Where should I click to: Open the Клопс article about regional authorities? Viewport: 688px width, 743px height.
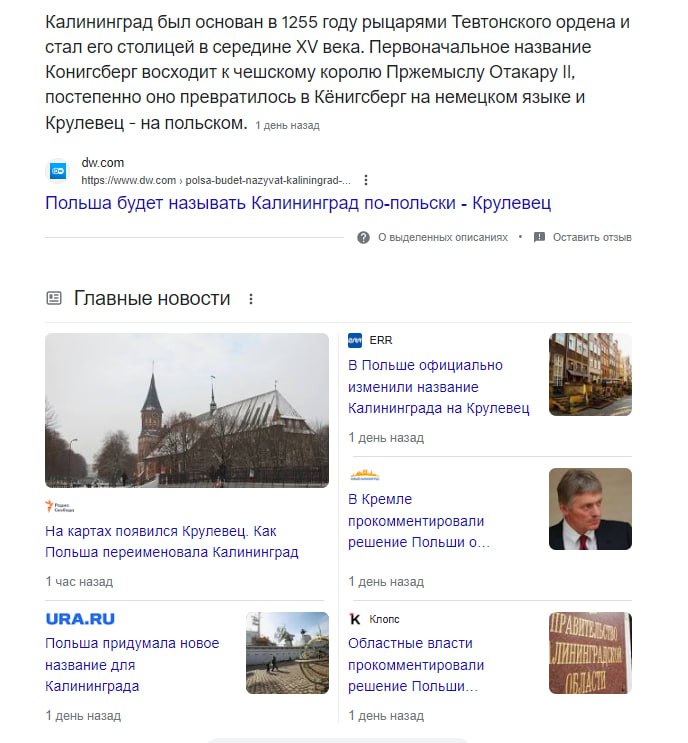(415, 664)
